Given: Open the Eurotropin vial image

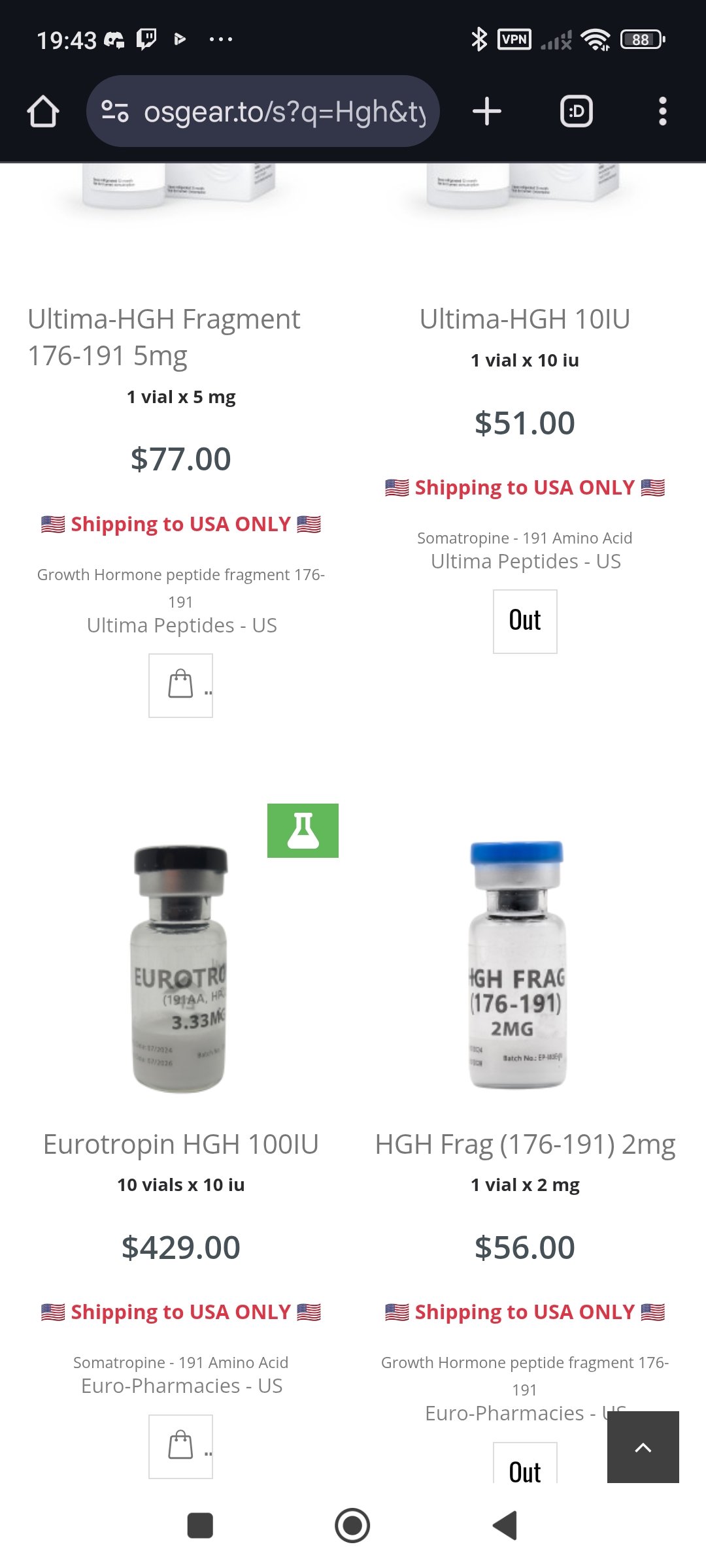Looking at the screenshot, I should (x=180, y=968).
